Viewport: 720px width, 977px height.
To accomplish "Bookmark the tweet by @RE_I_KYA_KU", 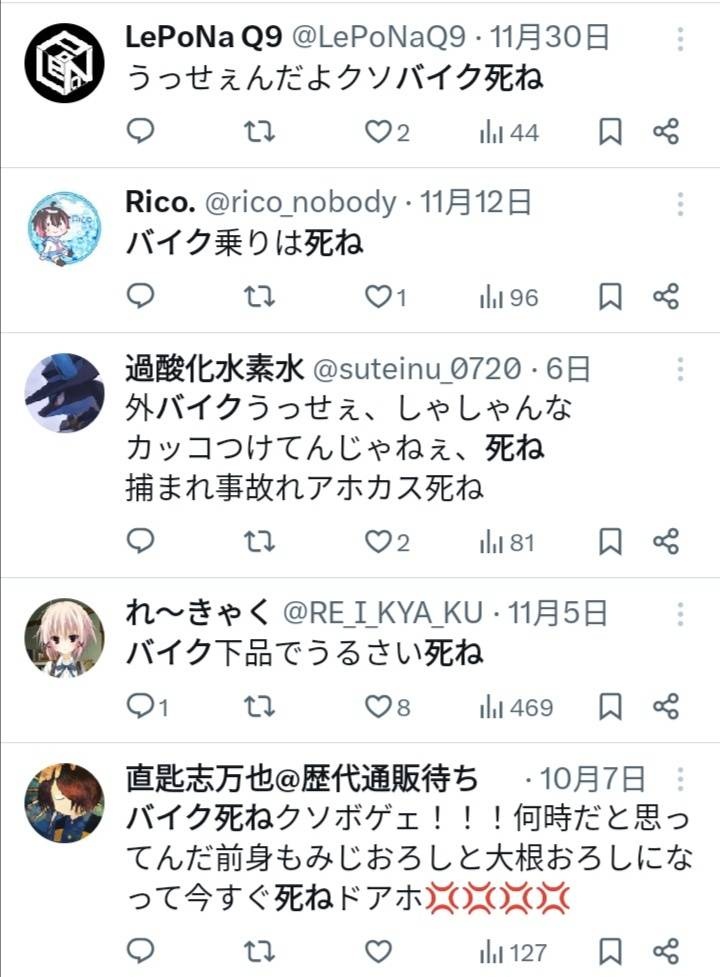I will [610, 707].
